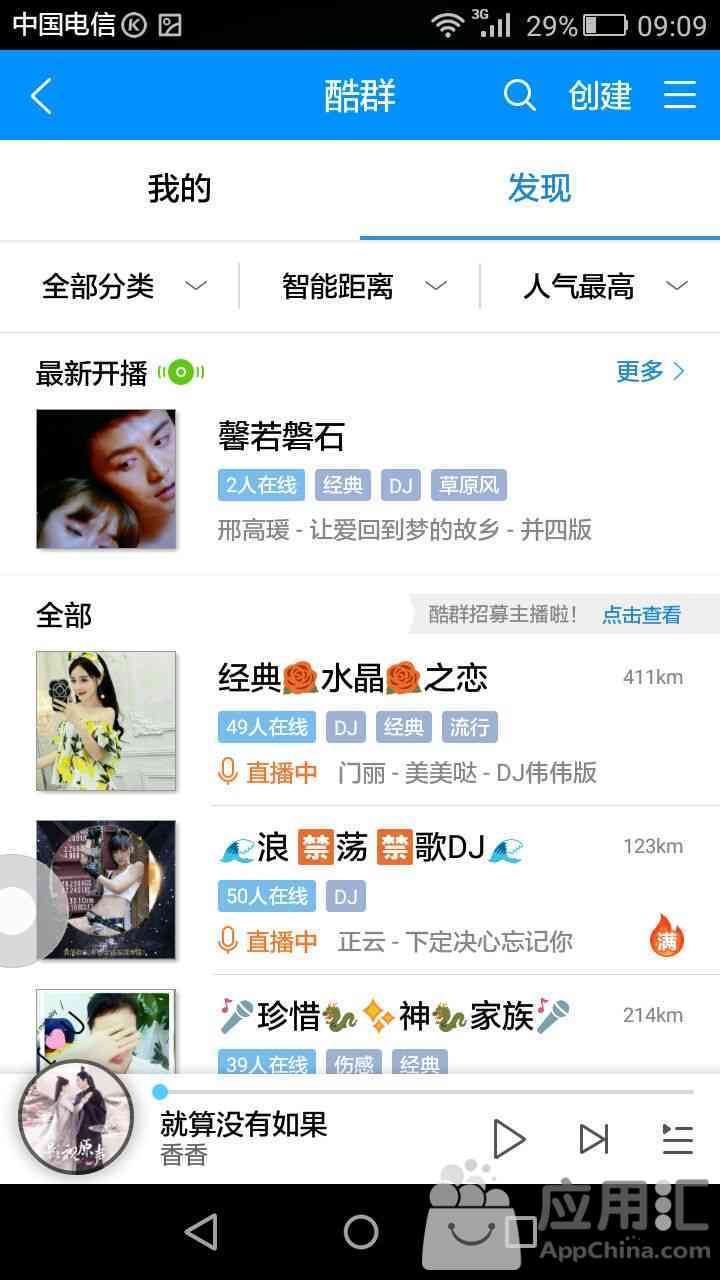Open the playback queue list
Viewport: 720px width, 1280px height.
coord(677,1139)
